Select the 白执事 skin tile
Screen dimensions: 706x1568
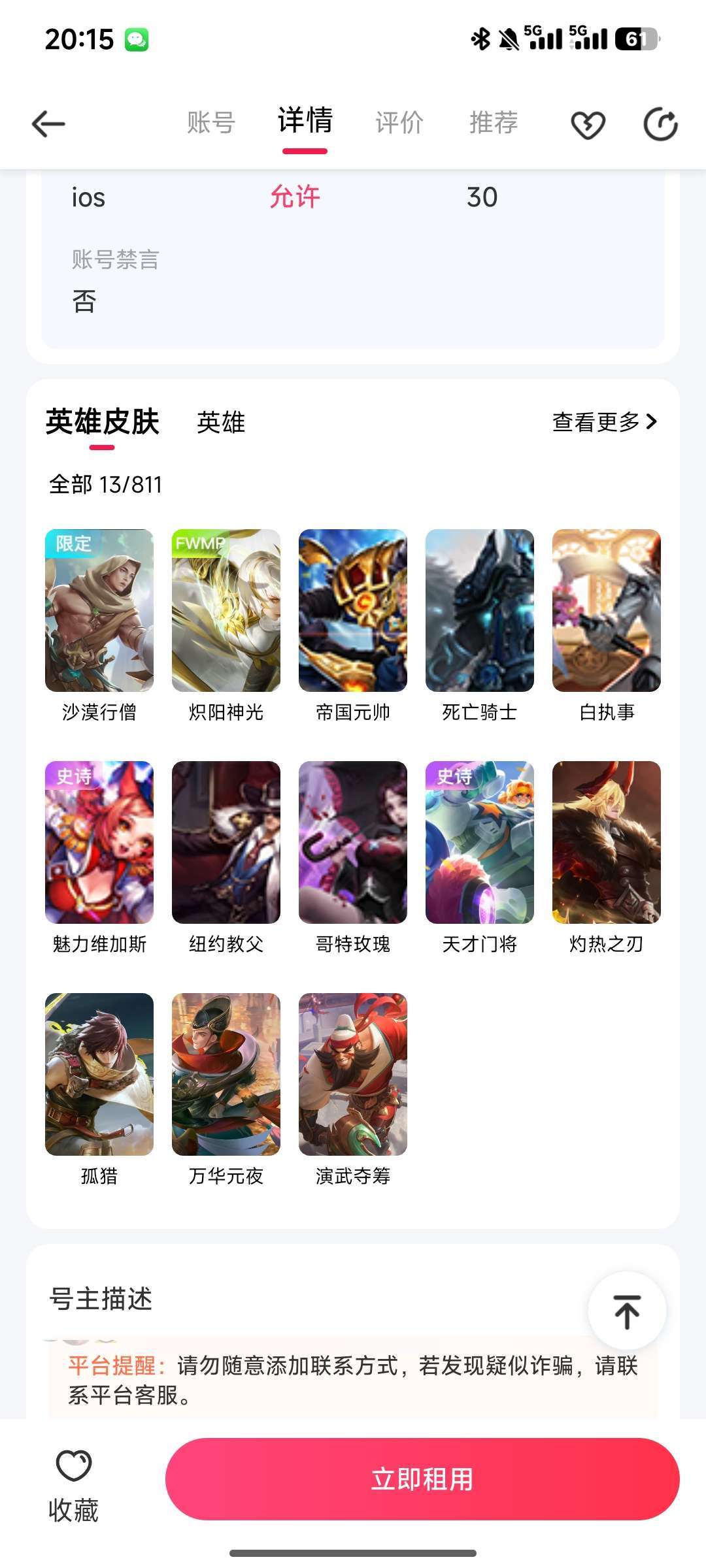point(607,611)
